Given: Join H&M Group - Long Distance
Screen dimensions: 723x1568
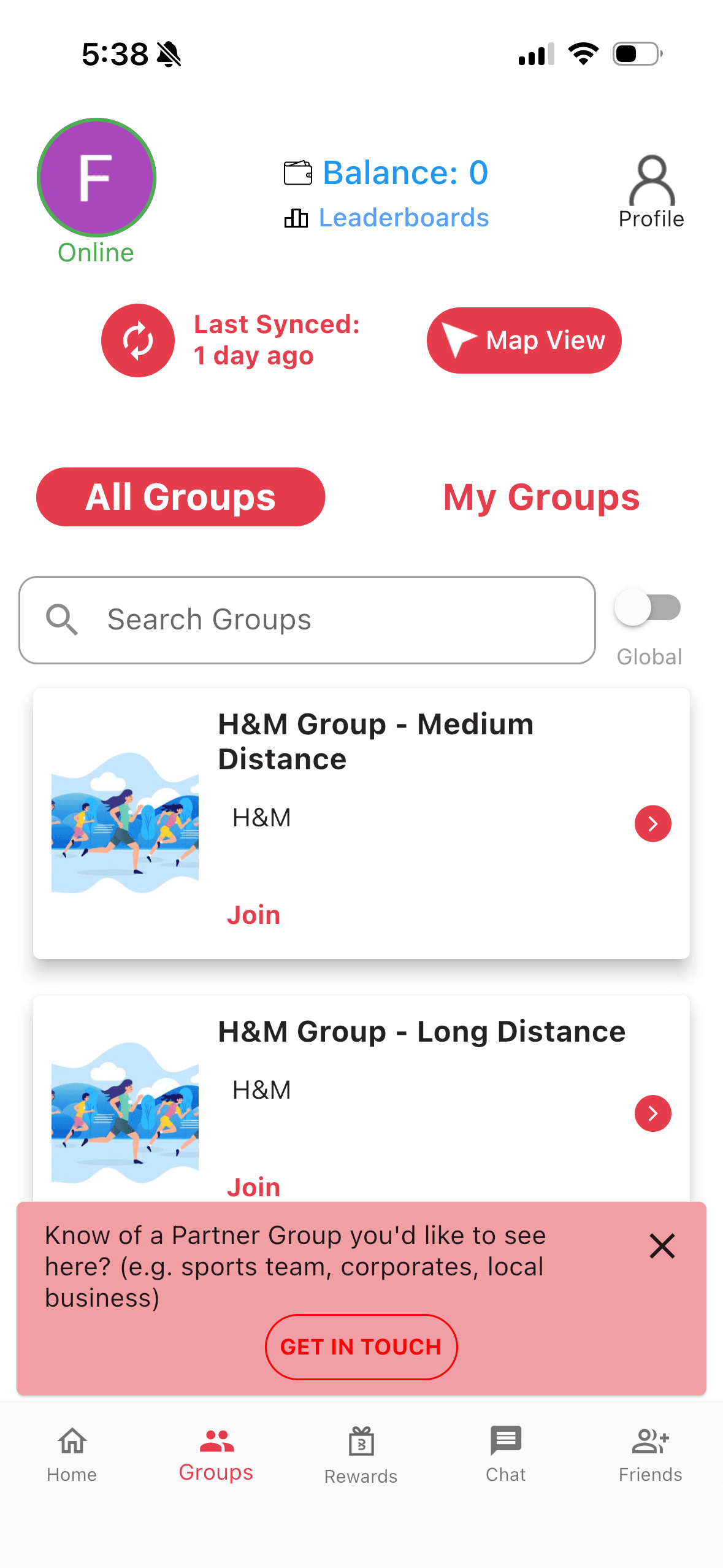Looking at the screenshot, I should (253, 1187).
